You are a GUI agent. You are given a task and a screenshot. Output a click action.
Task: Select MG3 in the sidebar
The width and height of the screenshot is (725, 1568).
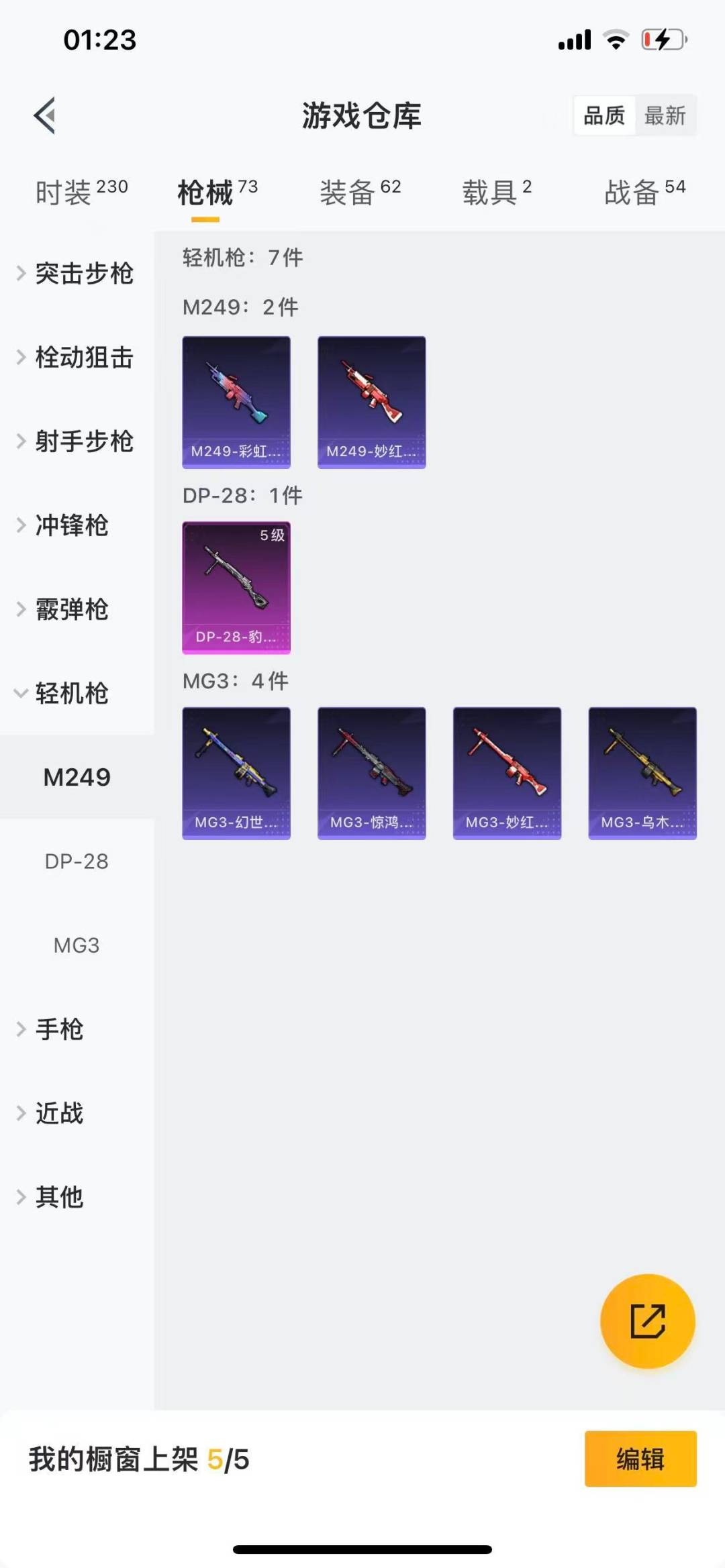coord(77,946)
